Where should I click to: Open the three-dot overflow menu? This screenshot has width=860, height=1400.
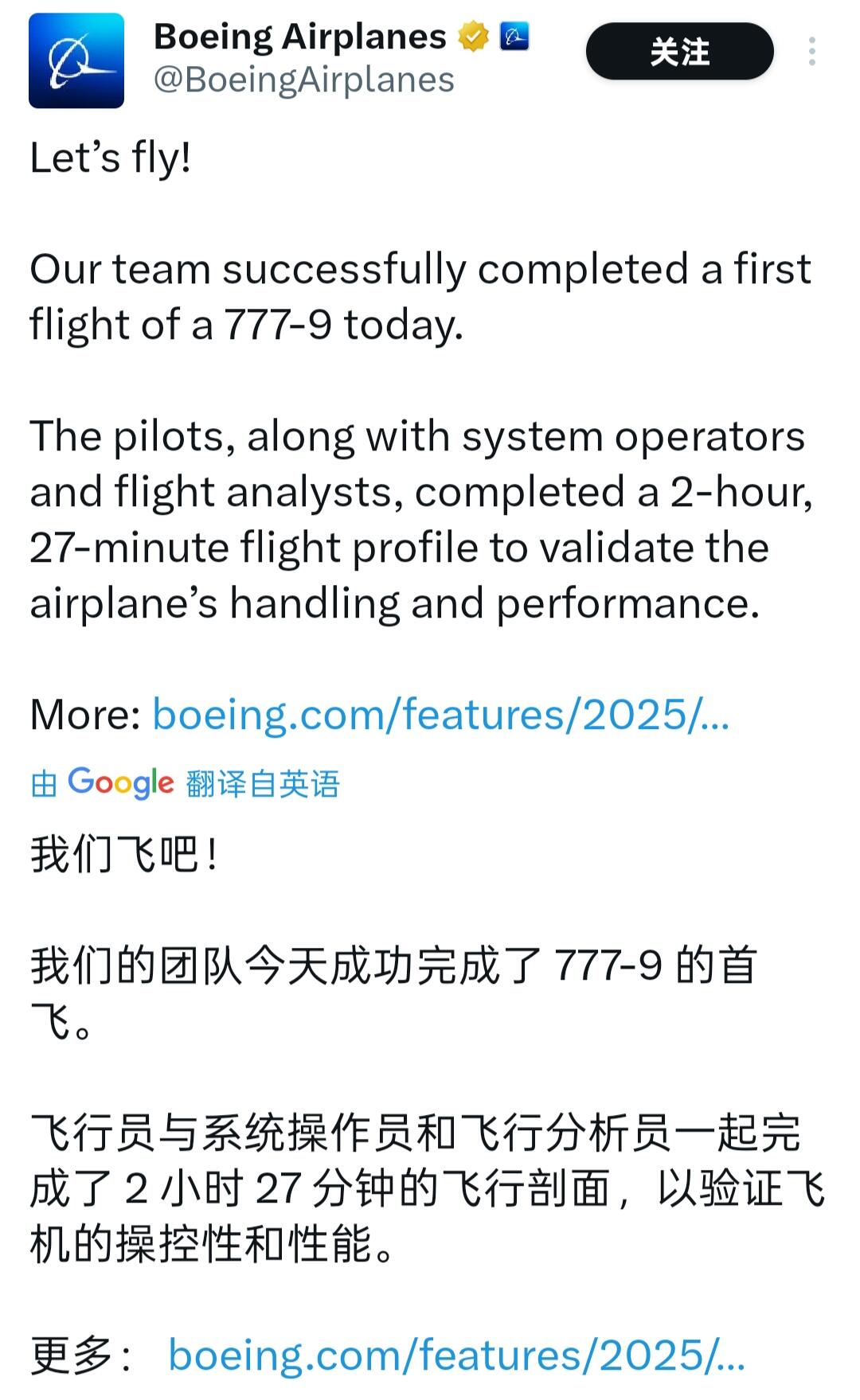[x=811, y=52]
